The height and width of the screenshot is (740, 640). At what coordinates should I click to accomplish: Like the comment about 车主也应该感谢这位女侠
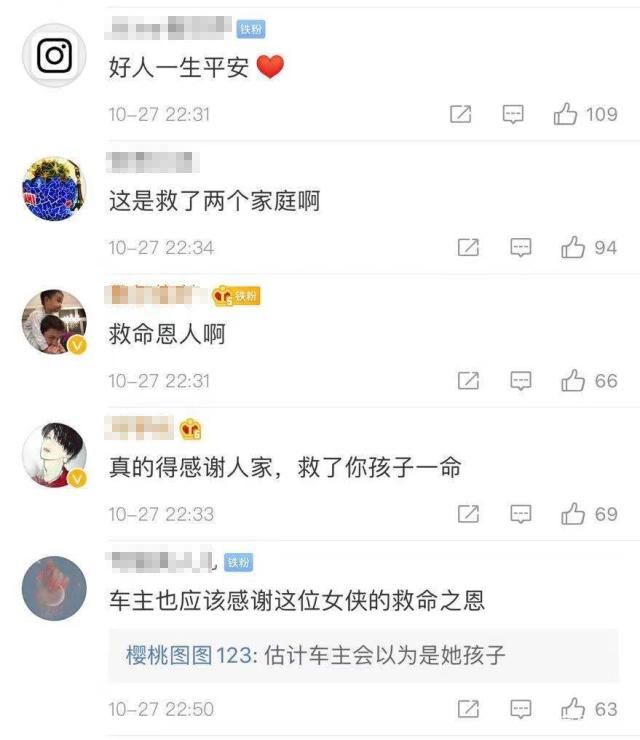573,709
